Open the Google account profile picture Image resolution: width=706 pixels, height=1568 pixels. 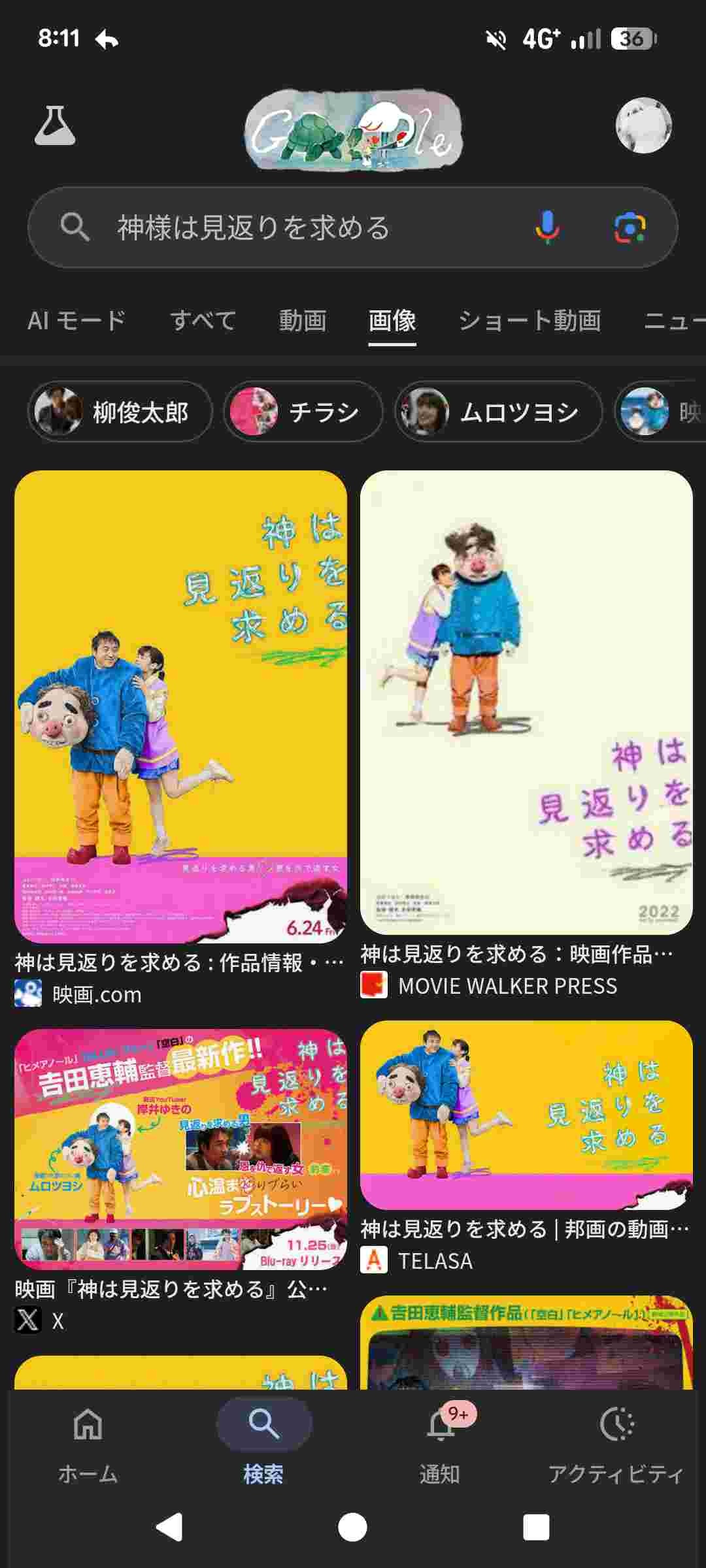pyautogui.click(x=643, y=125)
